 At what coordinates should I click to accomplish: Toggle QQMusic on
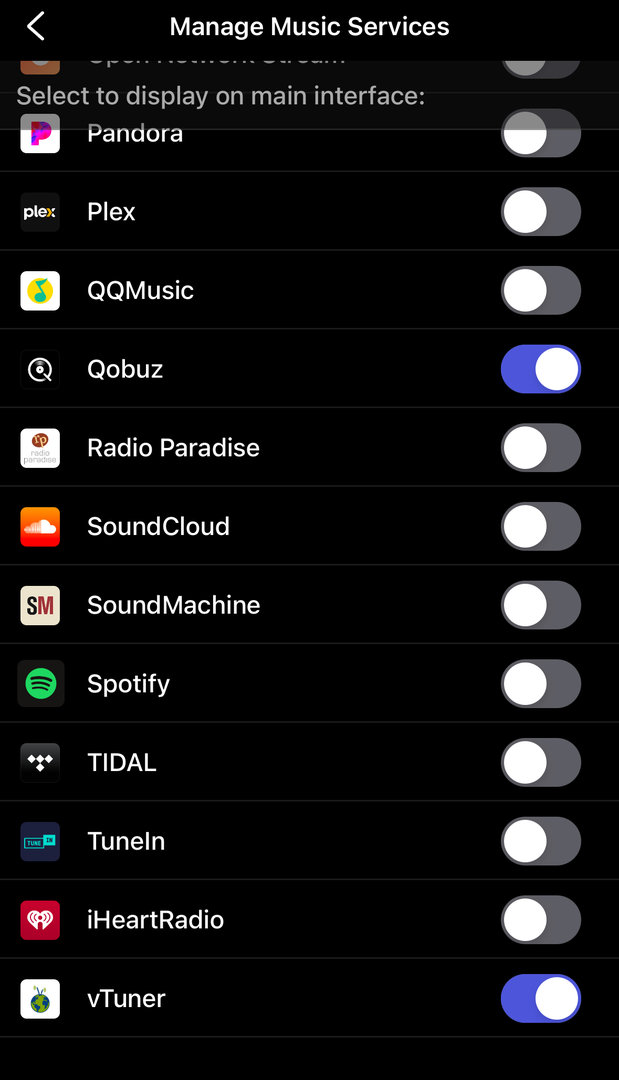click(x=540, y=291)
